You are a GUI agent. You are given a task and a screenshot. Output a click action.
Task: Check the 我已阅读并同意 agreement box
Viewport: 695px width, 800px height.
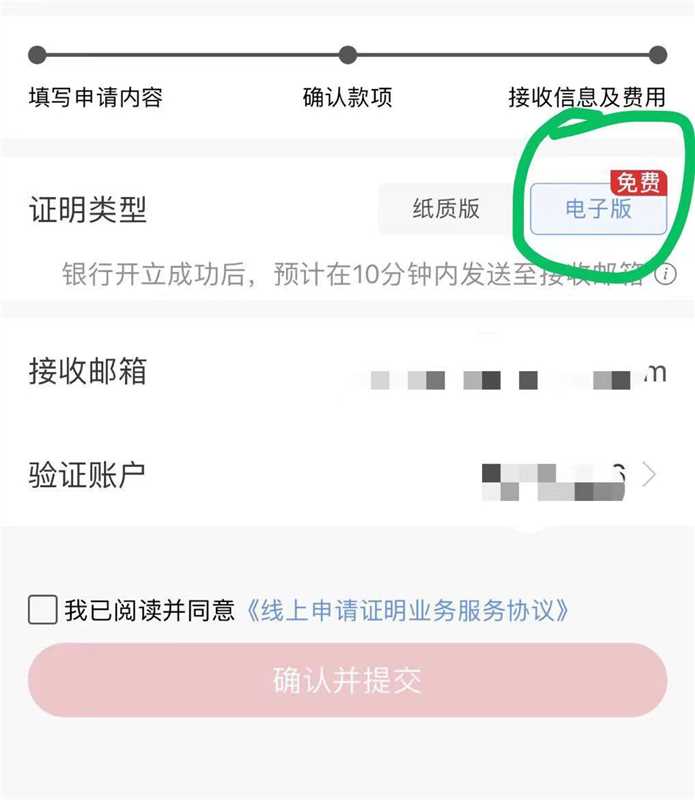[42, 609]
